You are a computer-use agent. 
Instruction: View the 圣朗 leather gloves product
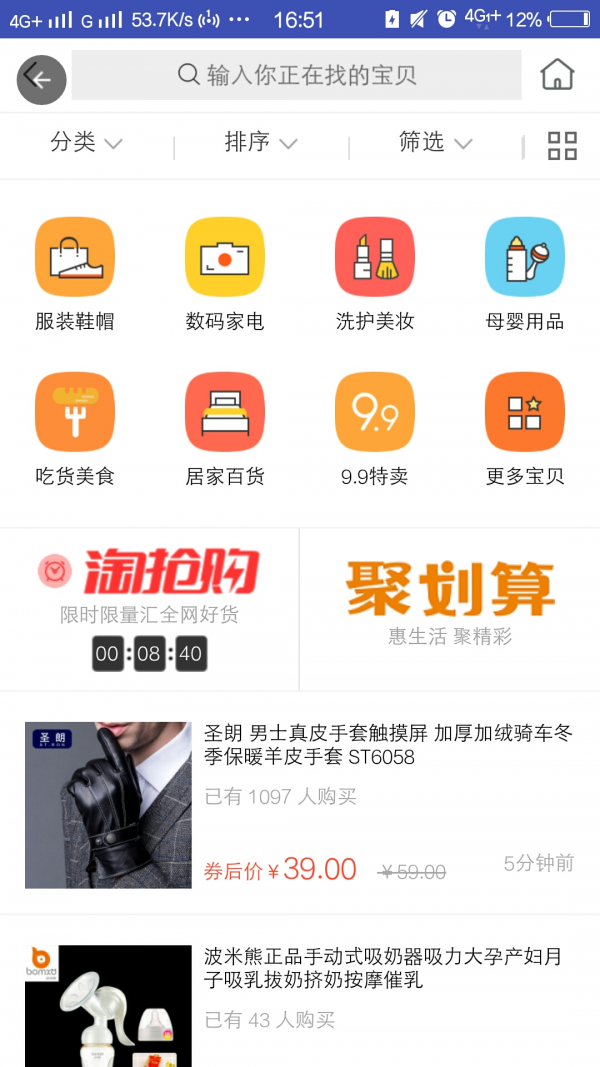[x=300, y=803]
